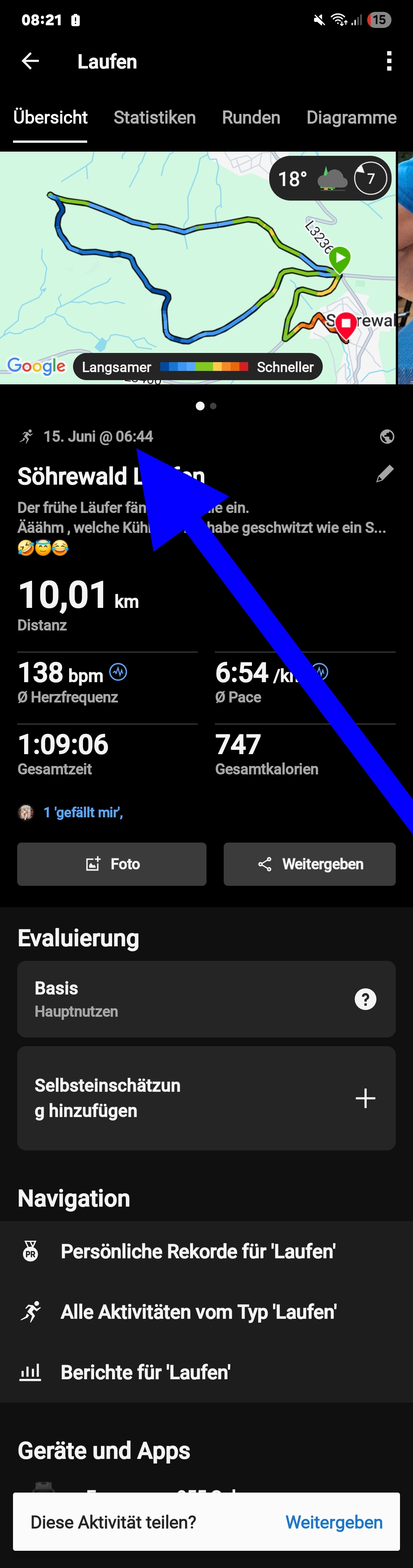Viewport: 413px width, 1568px height.
Task: Show Alle Aktivitäten vom Typ 'Laufen'
Action: 198,1312
